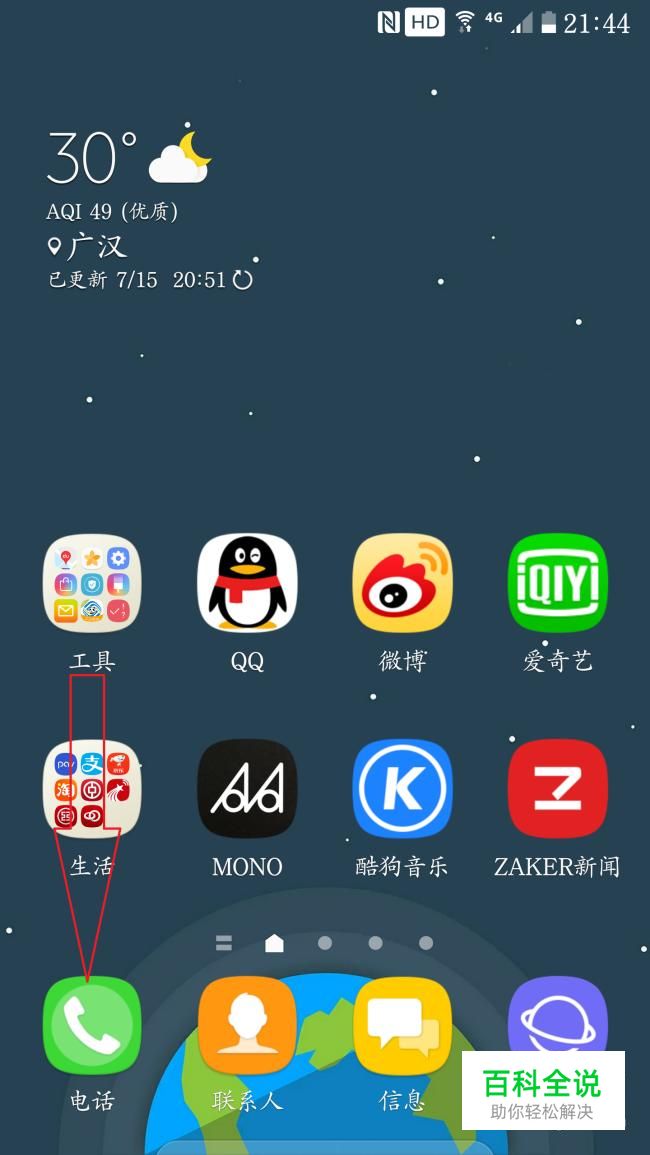
Task: Jump to the home page indicator
Action: point(274,943)
